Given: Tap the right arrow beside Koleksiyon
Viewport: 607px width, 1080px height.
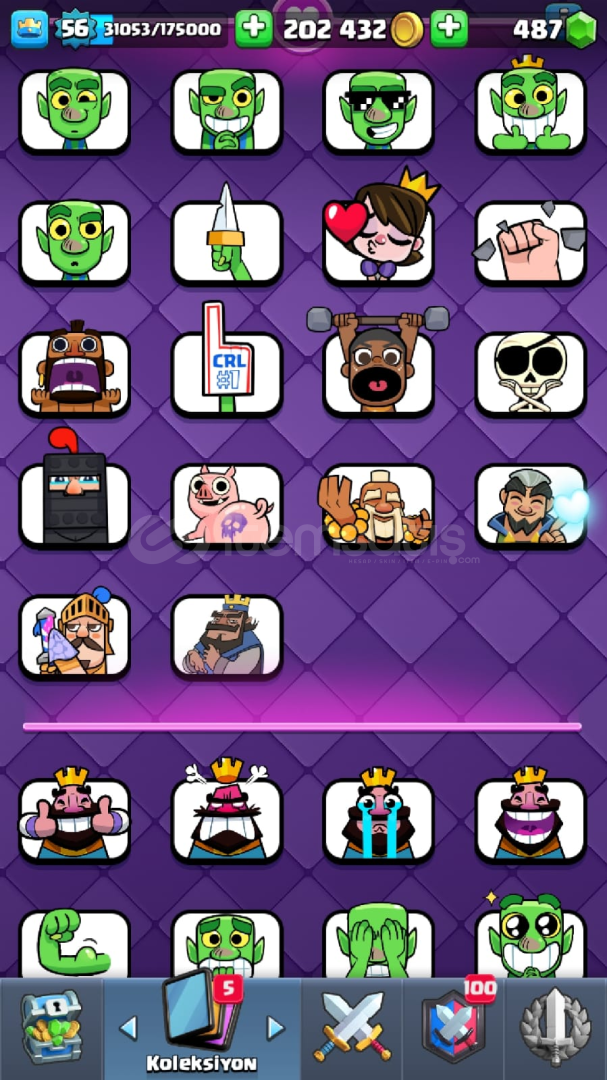Looking at the screenshot, I should pyautogui.click(x=276, y=1028).
